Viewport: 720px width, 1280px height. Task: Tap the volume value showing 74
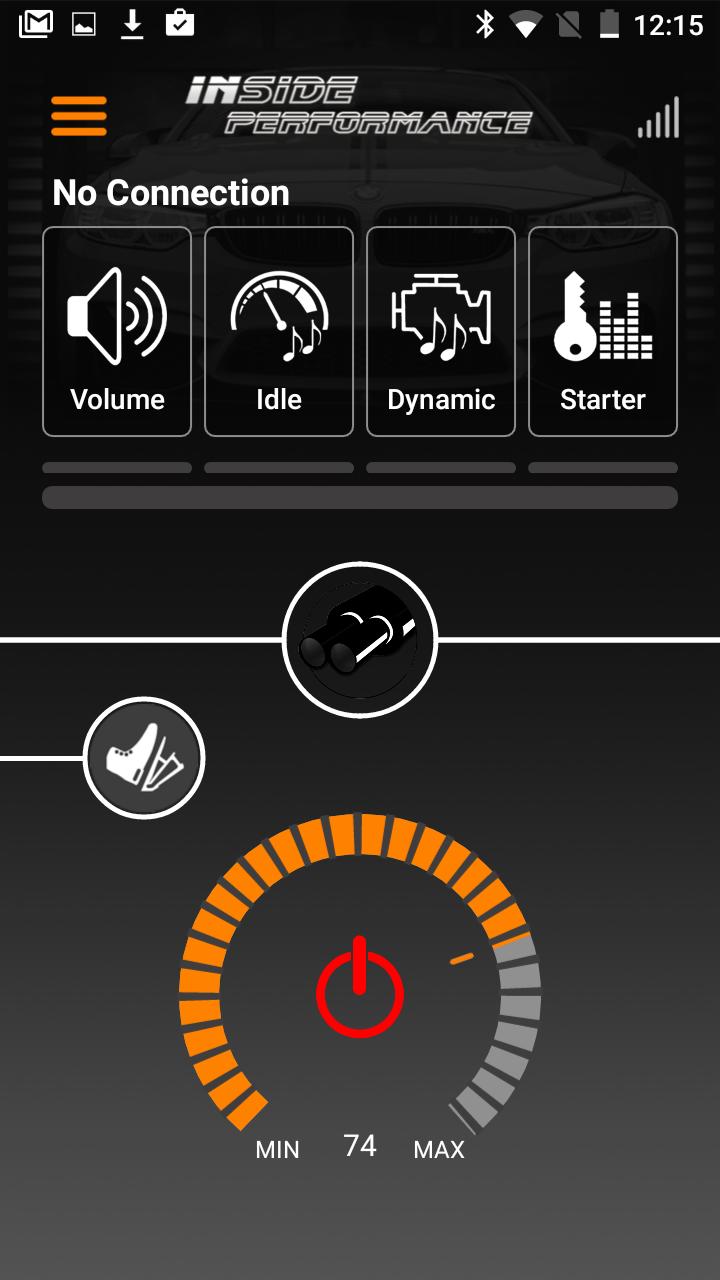[x=360, y=1145]
